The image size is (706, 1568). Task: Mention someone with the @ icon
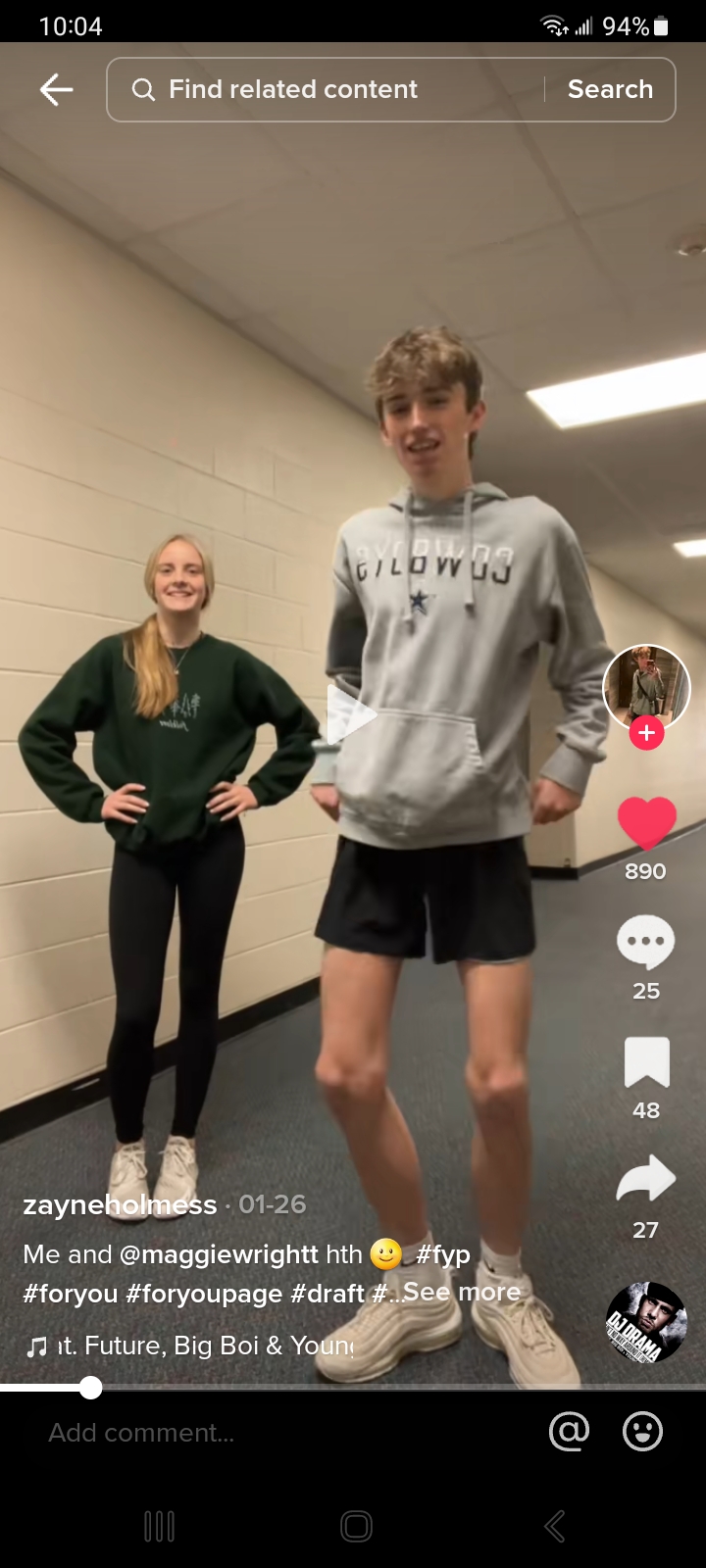[569, 1432]
